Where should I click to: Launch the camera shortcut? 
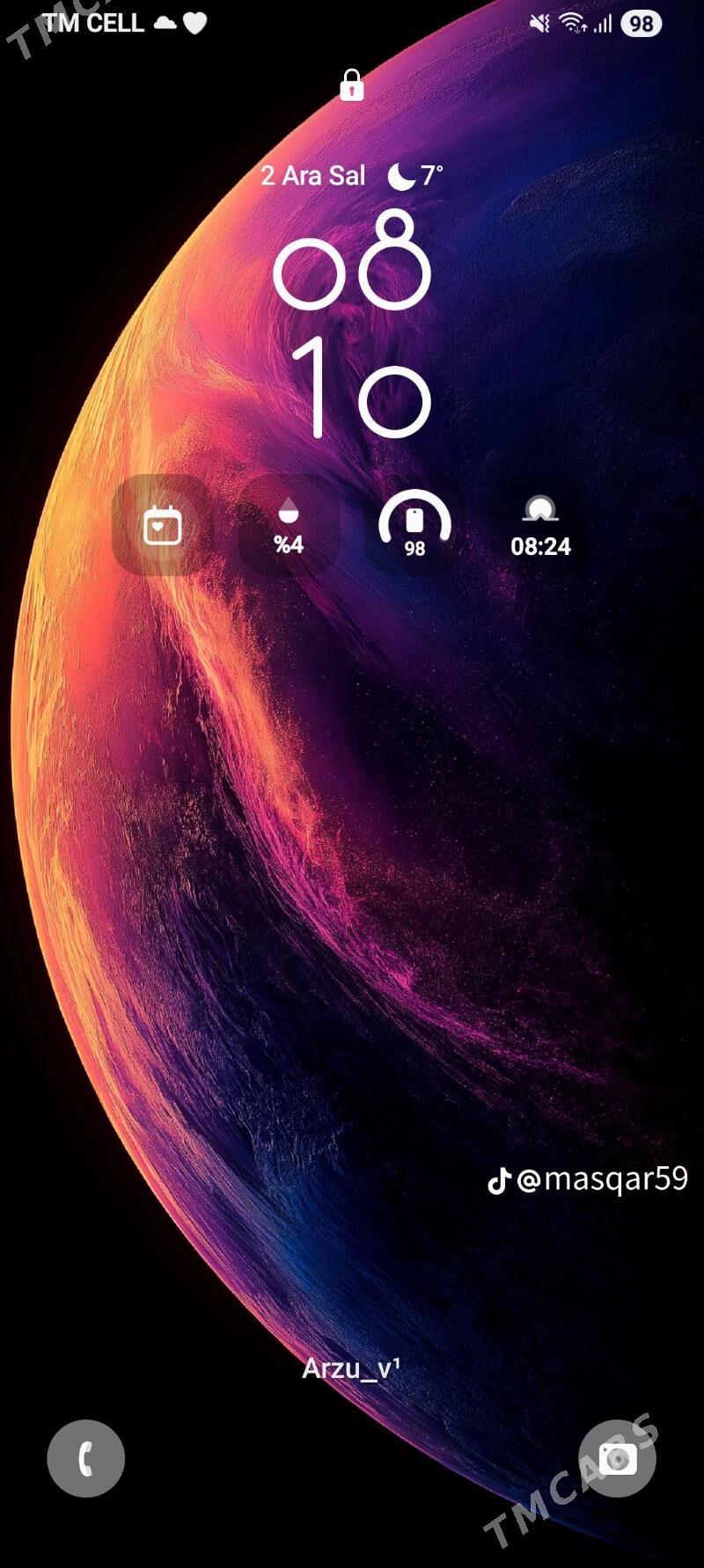pos(619,1457)
